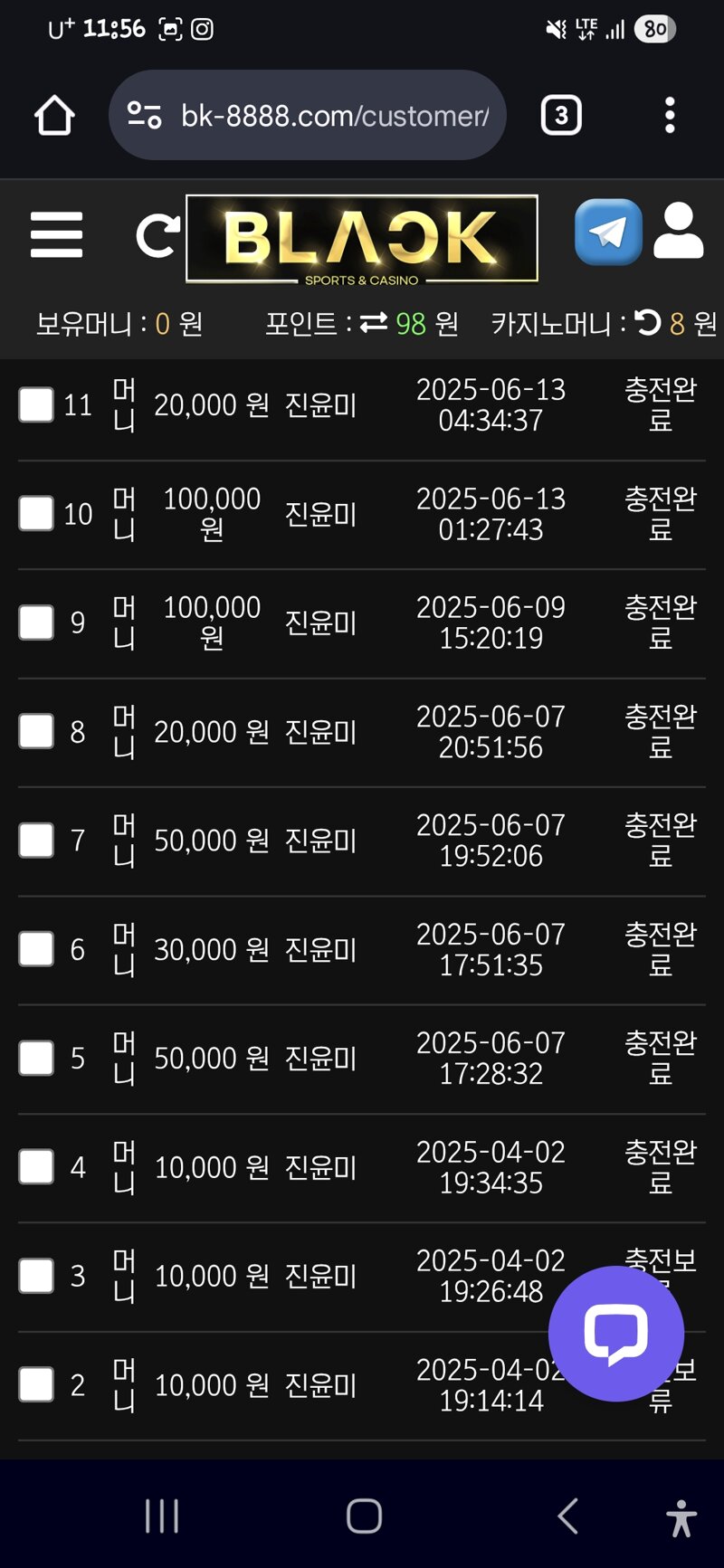Open the hamburger menu
This screenshot has width=724, height=1568.
(56, 235)
